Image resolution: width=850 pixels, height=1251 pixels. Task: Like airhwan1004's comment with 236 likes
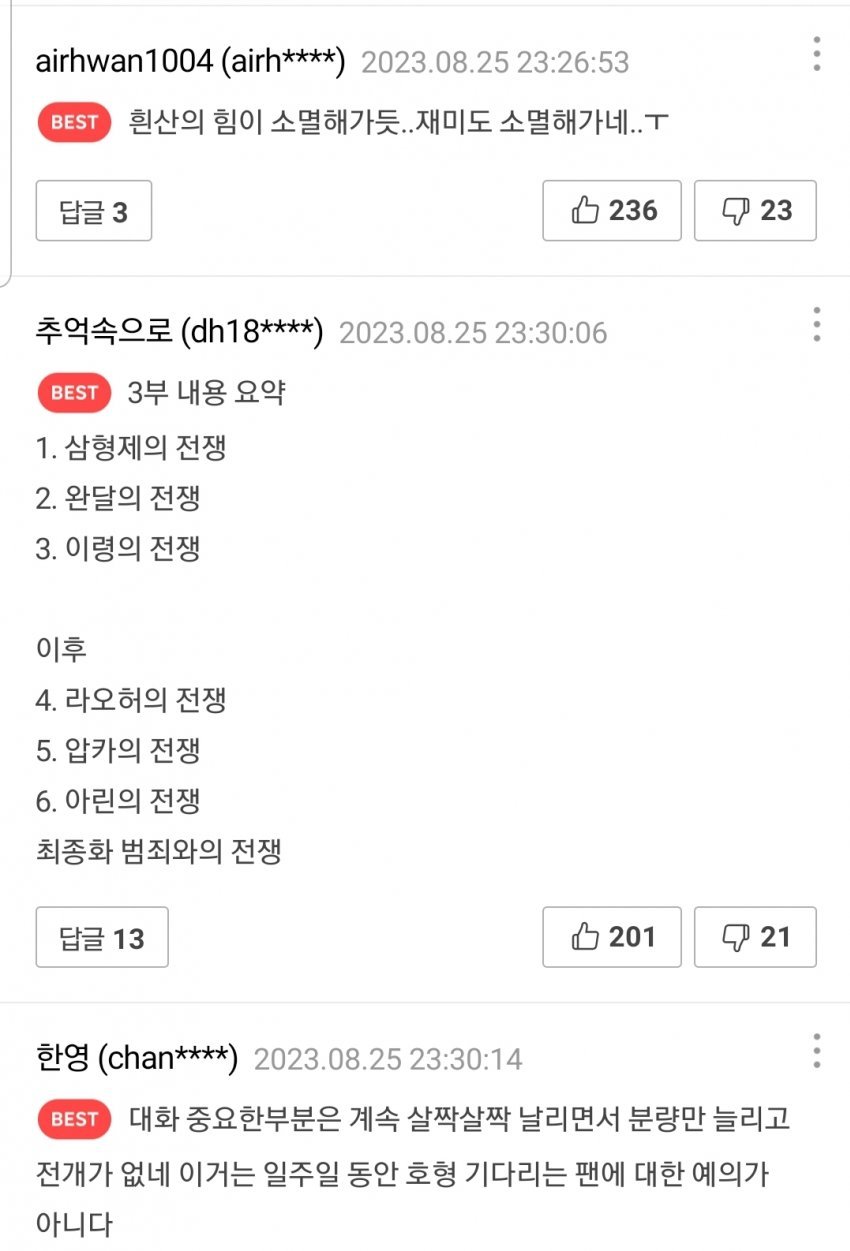coord(612,211)
